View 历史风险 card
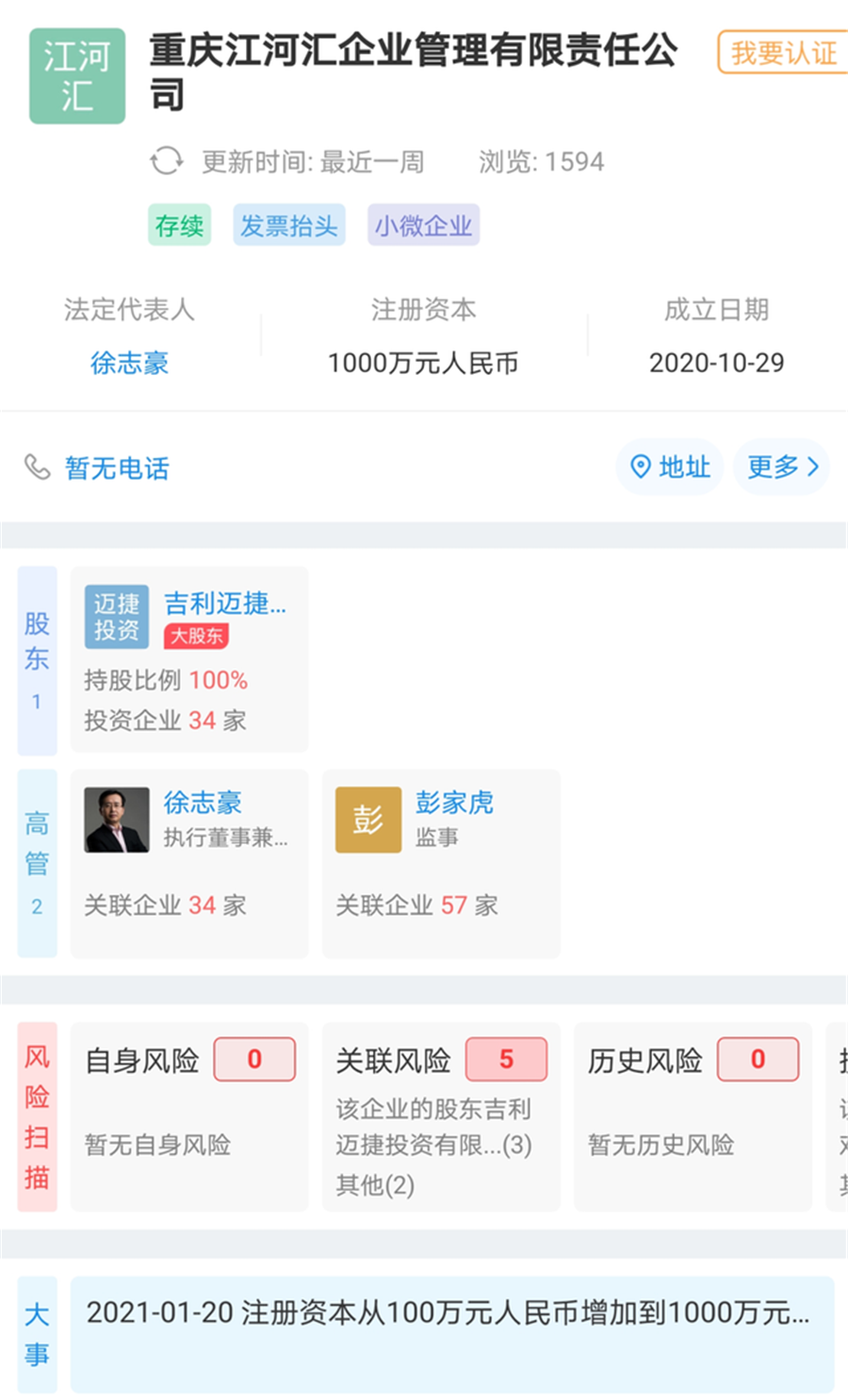Screen dimensions: 848x1400 point(693,1115)
